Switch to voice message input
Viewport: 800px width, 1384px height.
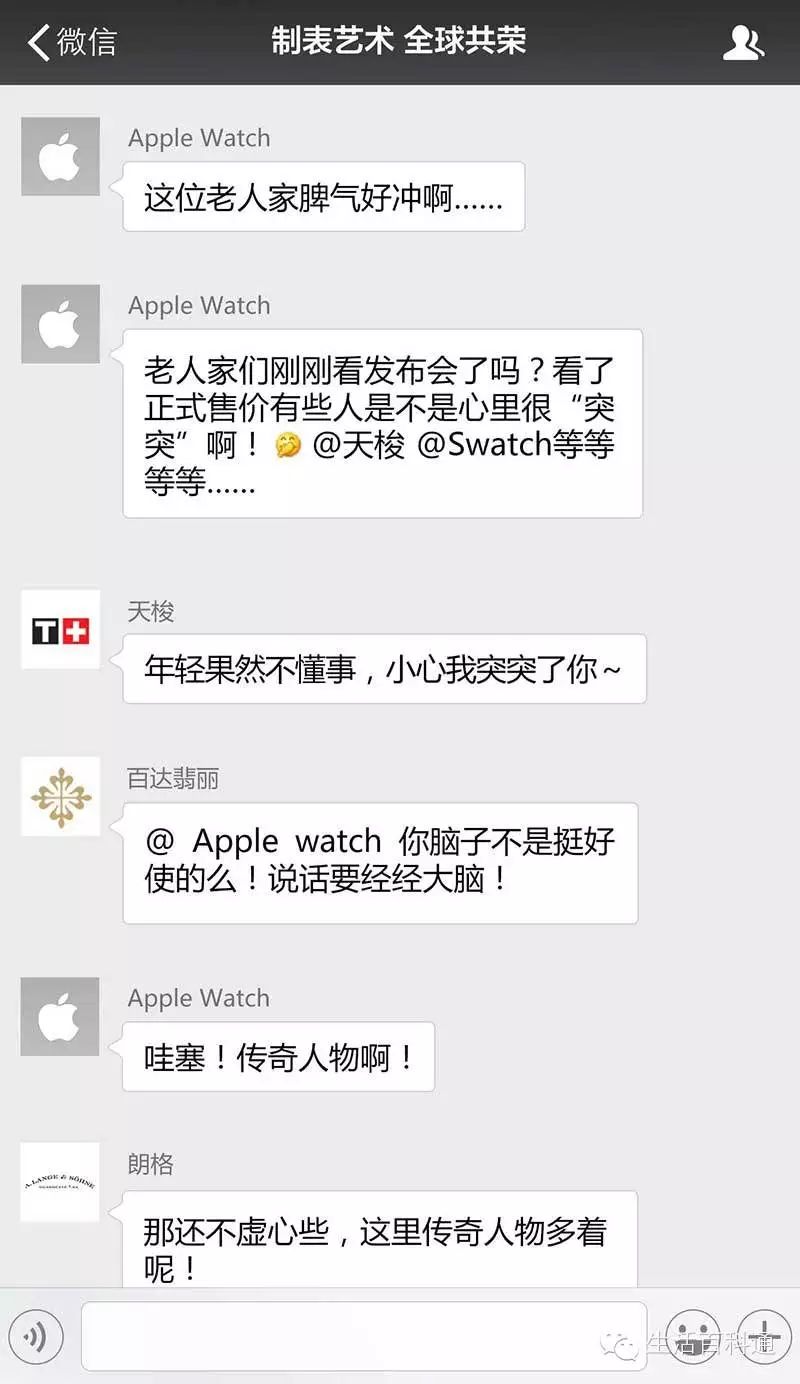tap(37, 1336)
